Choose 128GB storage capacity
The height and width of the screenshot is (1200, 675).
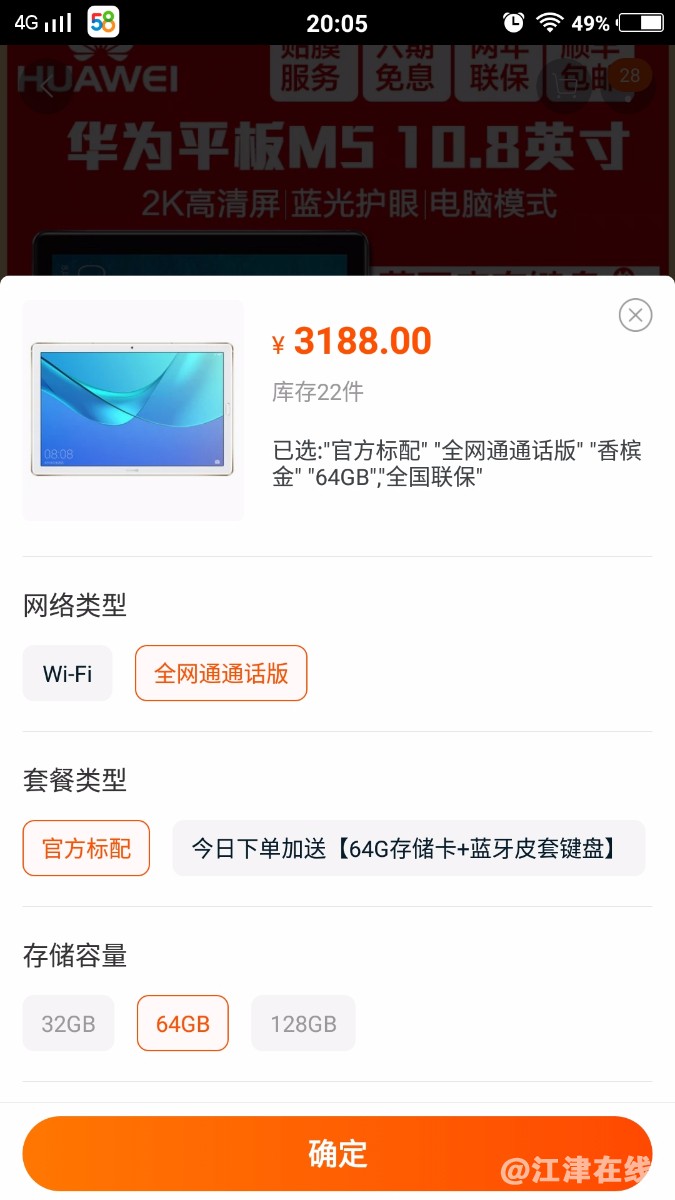tap(303, 1024)
